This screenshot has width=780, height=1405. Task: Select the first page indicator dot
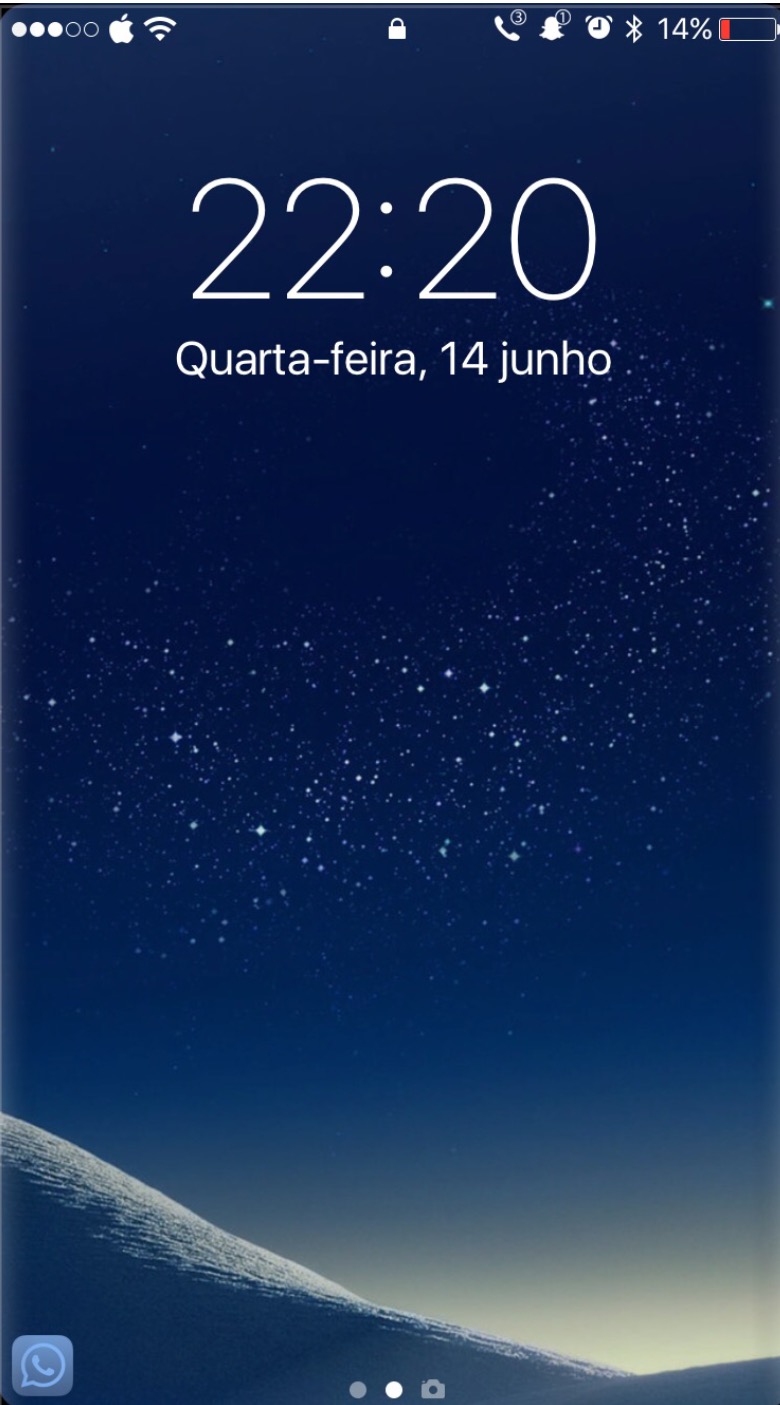[x=358, y=1389]
